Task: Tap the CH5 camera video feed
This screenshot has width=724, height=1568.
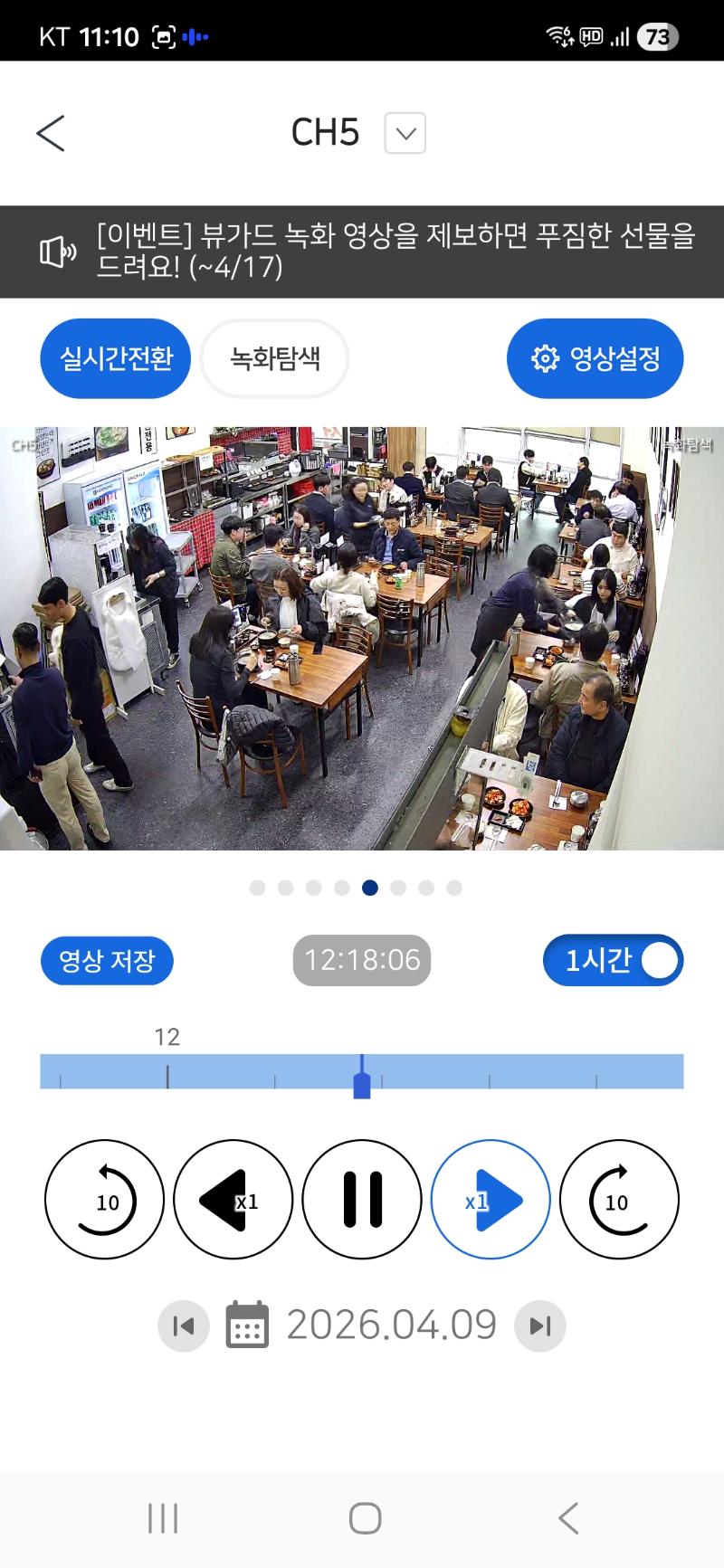Action: point(362,638)
